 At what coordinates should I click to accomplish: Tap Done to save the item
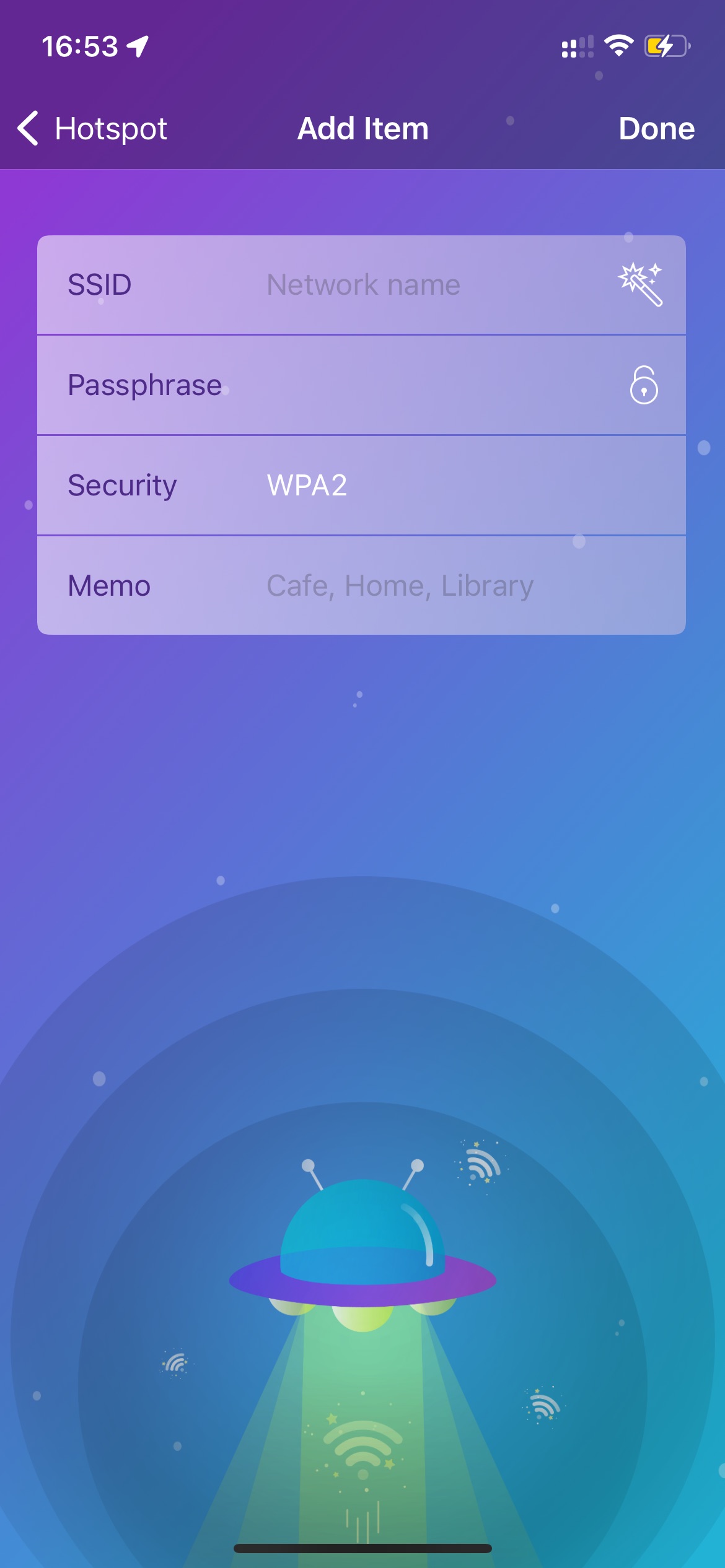pyautogui.click(x=656, y=129)
